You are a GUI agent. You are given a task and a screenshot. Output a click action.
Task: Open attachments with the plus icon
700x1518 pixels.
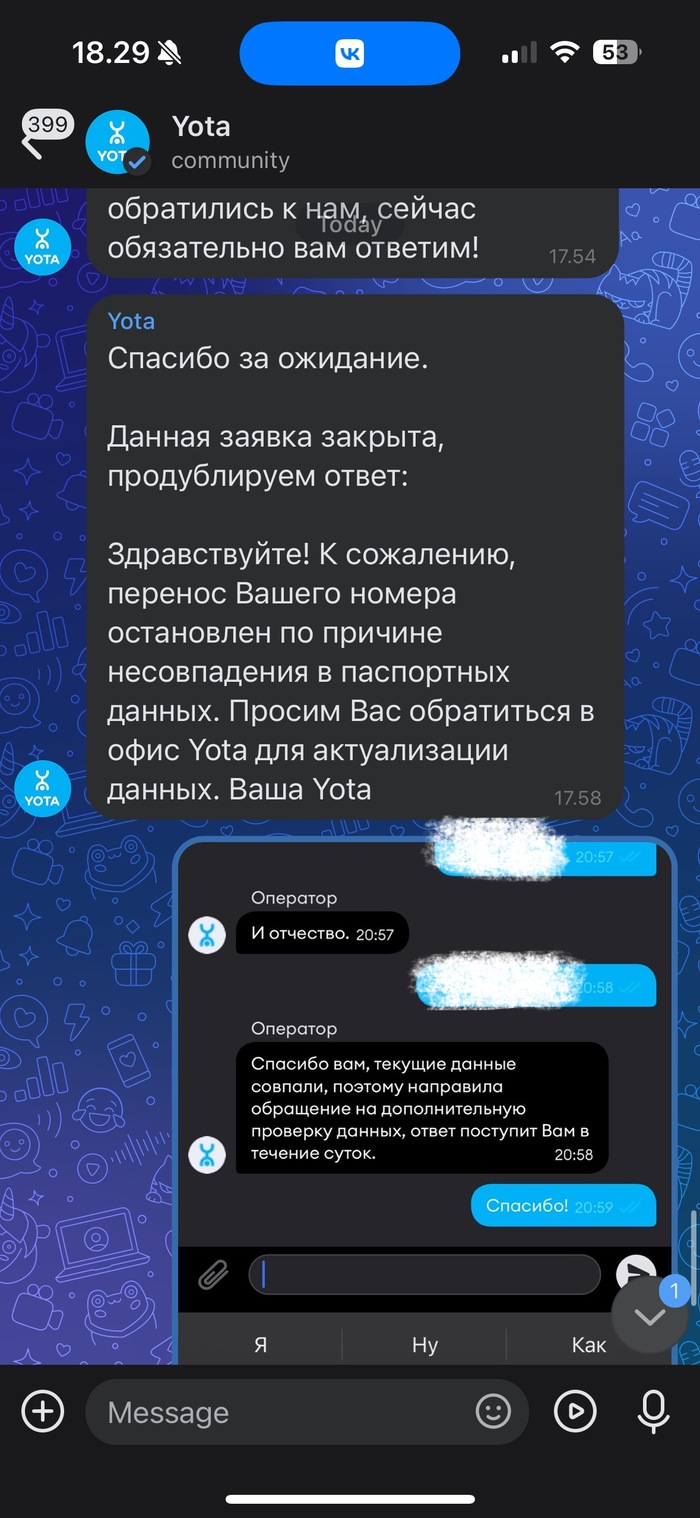pos(43,1412)
